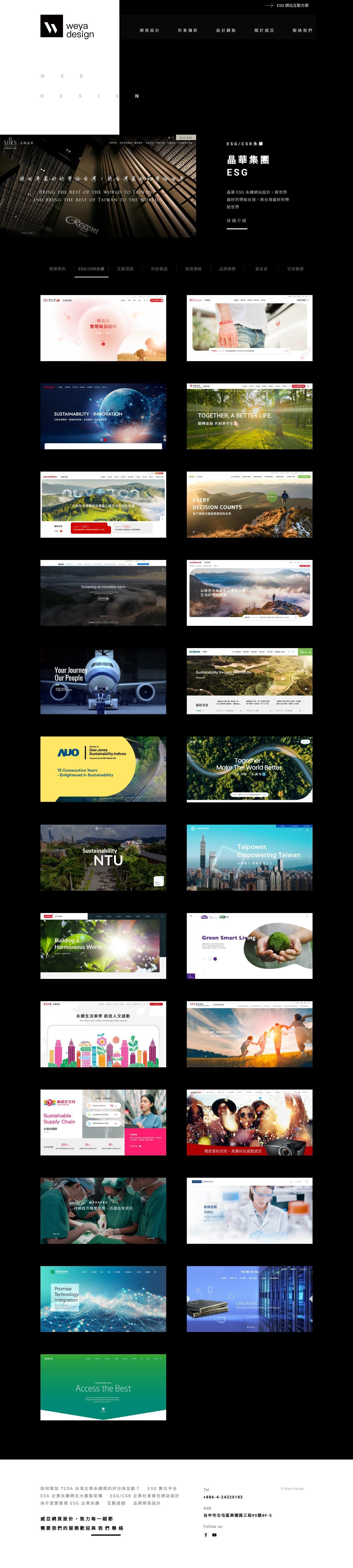Tap the weya design logo
This screenshot has width=353, height=1568.
tap(67, 27)
